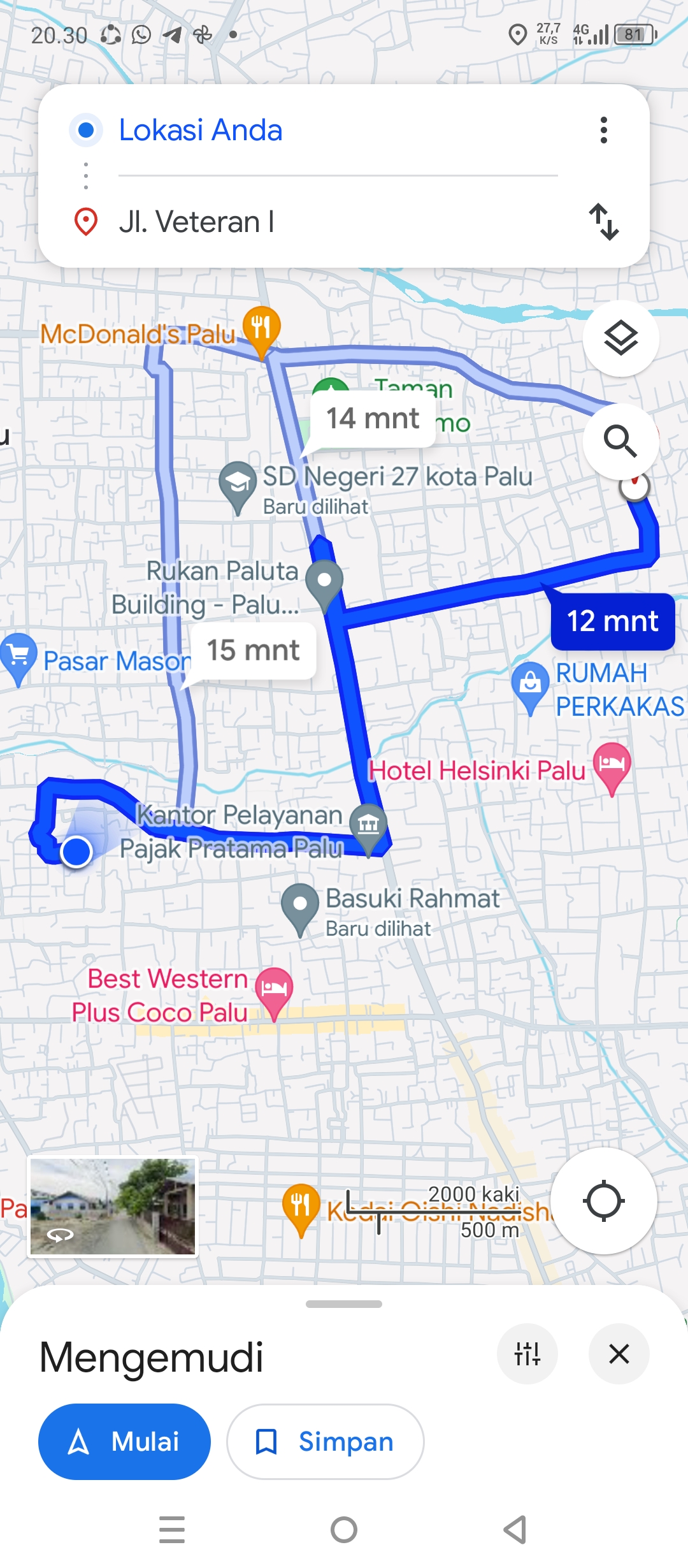Close the Mengemudi directions panel
Image resolution: width=688 pixels, height=1568 pixels.
pos(619,1353)
